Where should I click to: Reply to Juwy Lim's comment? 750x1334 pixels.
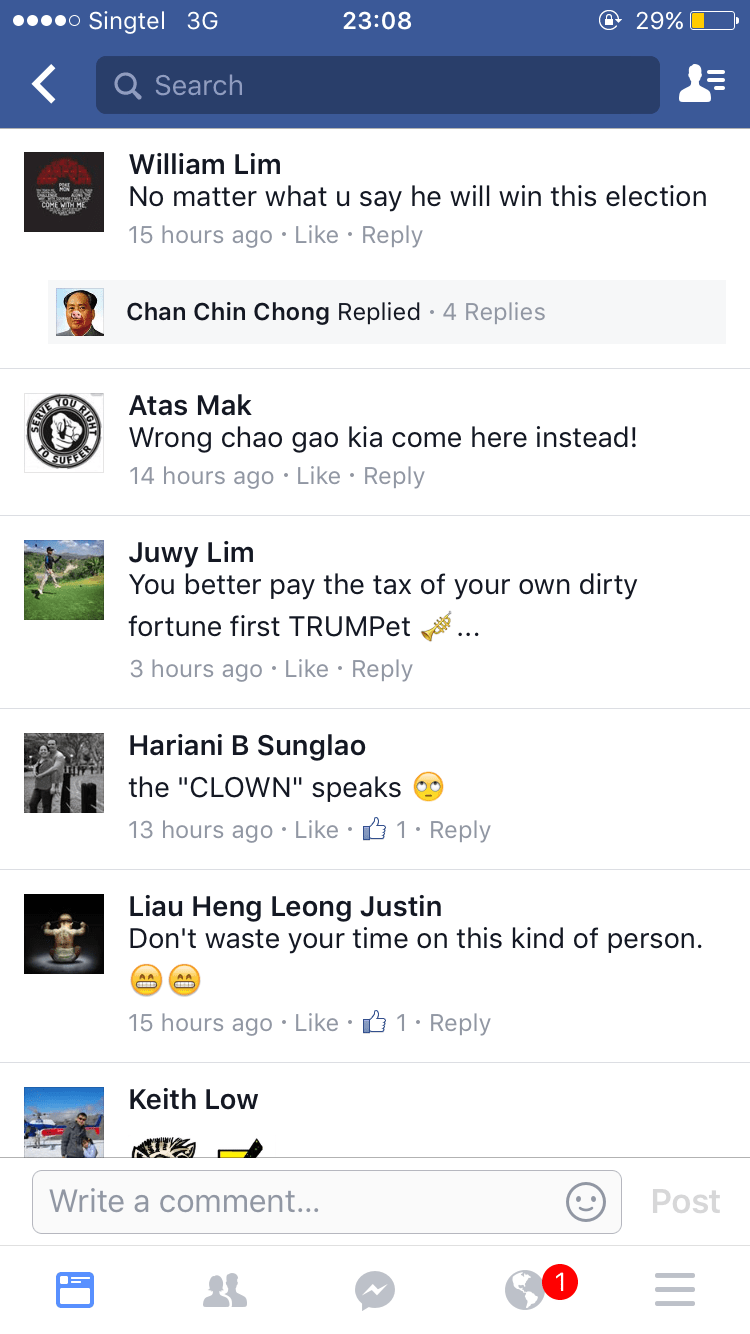click(x=382, y=669)
